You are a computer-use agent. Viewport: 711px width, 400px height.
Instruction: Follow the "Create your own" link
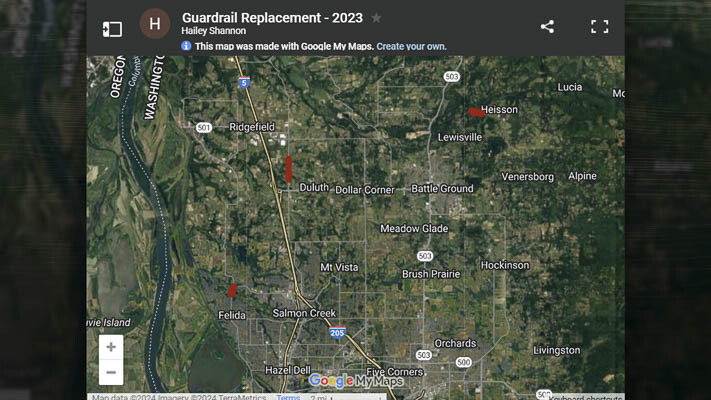point(411,46)
